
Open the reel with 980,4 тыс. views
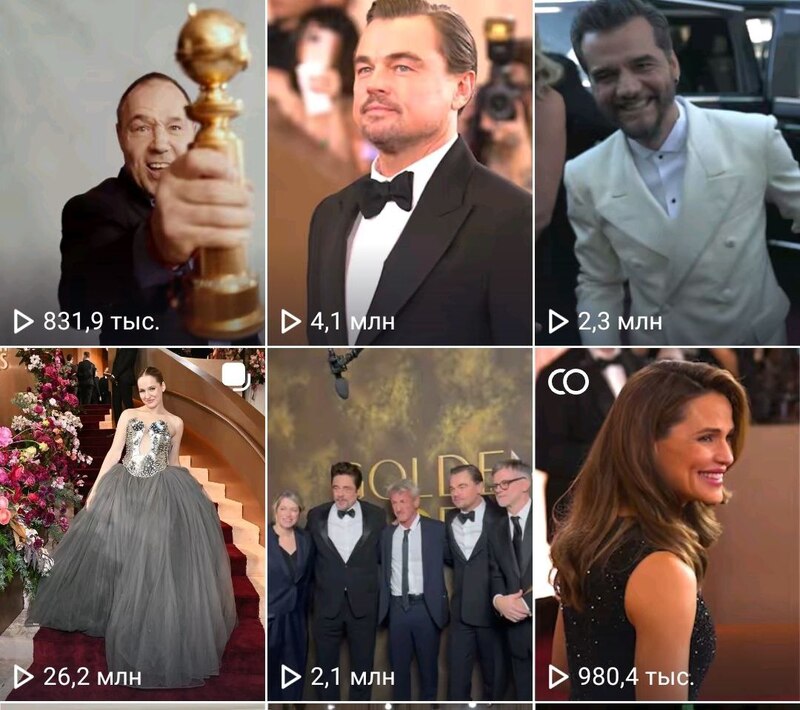(667, 524)
